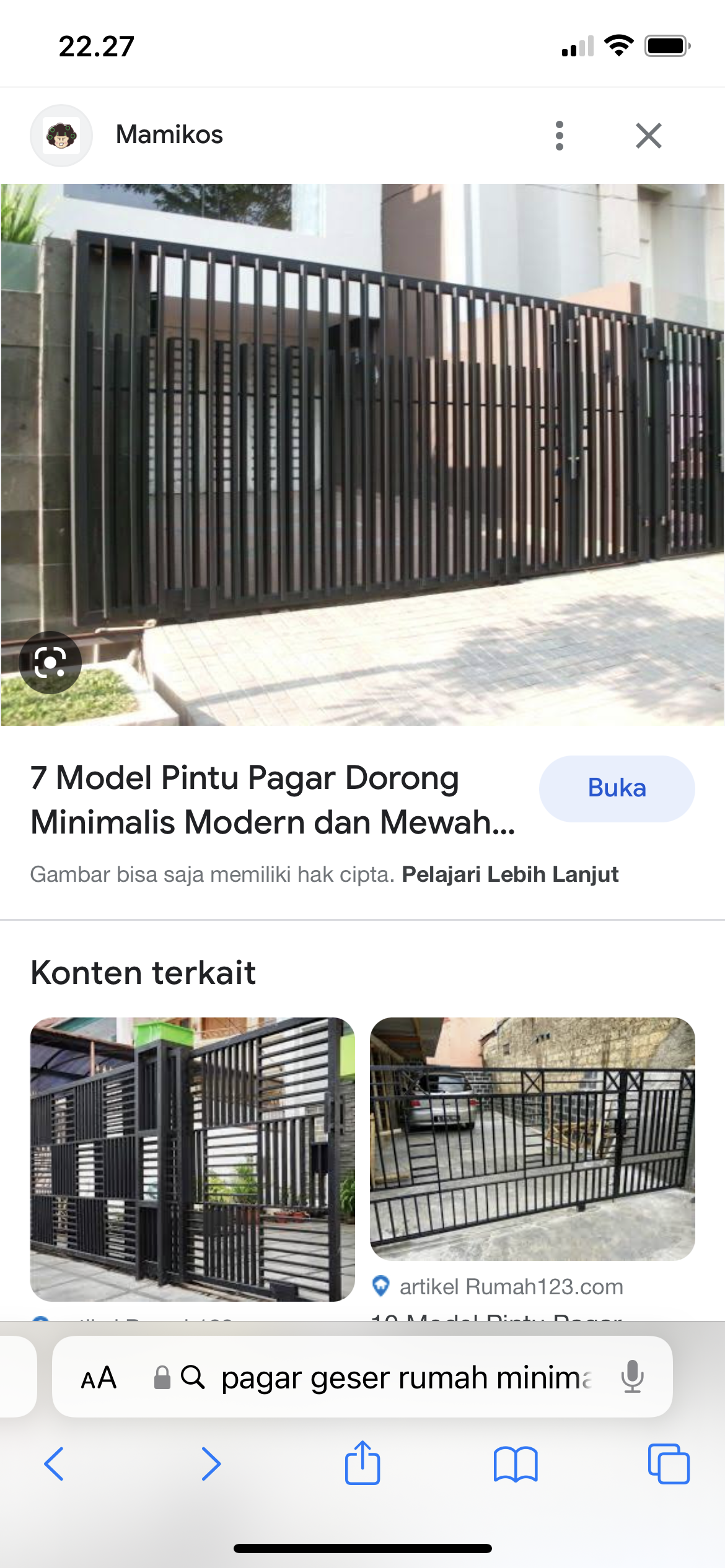Image resolution: width=725 pixels, height=1568 pixels.
Task: Open Safari bookmarks
Action: tap(516, 1465)
